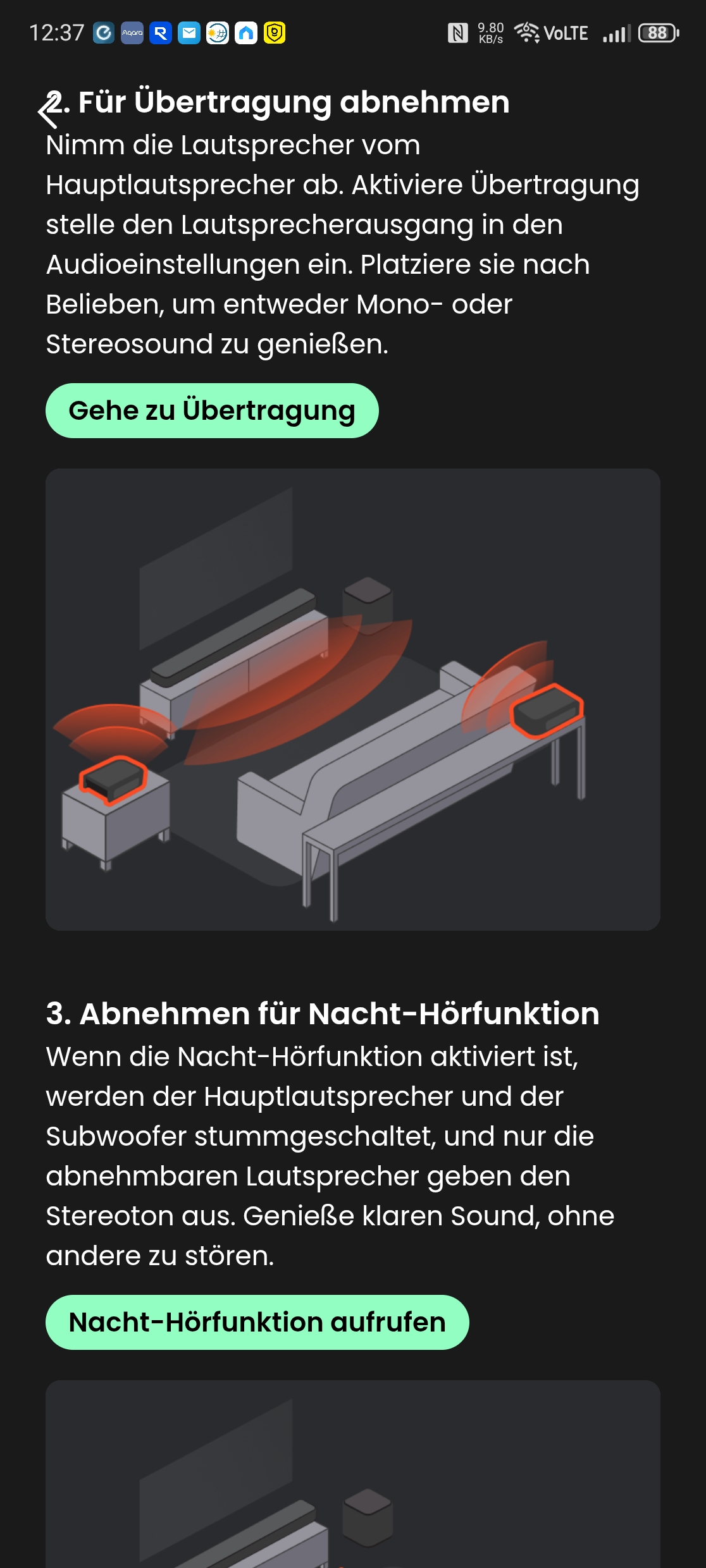Viewport: 706px width, 1568px height.
Task: Tap the Gehe zu Übertragung button
Action: click(212, 411)
